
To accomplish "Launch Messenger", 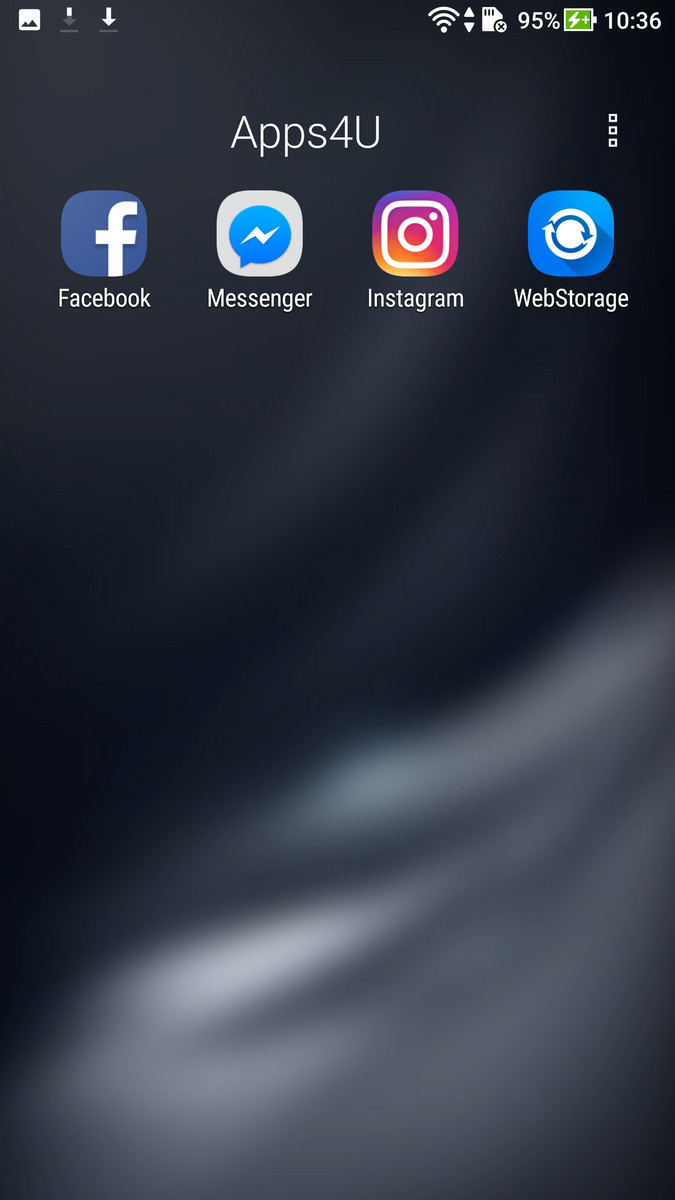I will click(260, 234).
